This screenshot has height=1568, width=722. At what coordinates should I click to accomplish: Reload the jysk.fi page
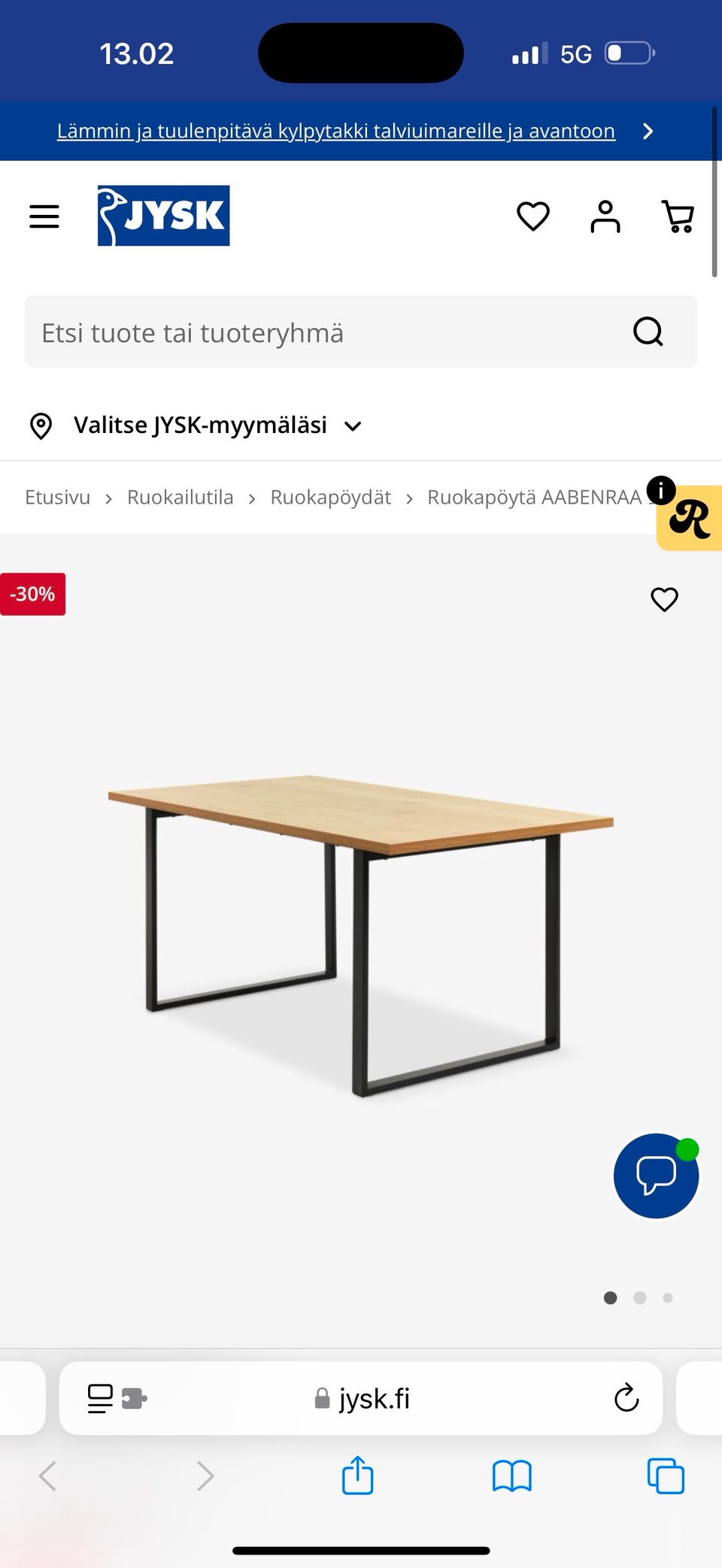coord(626,1398)
